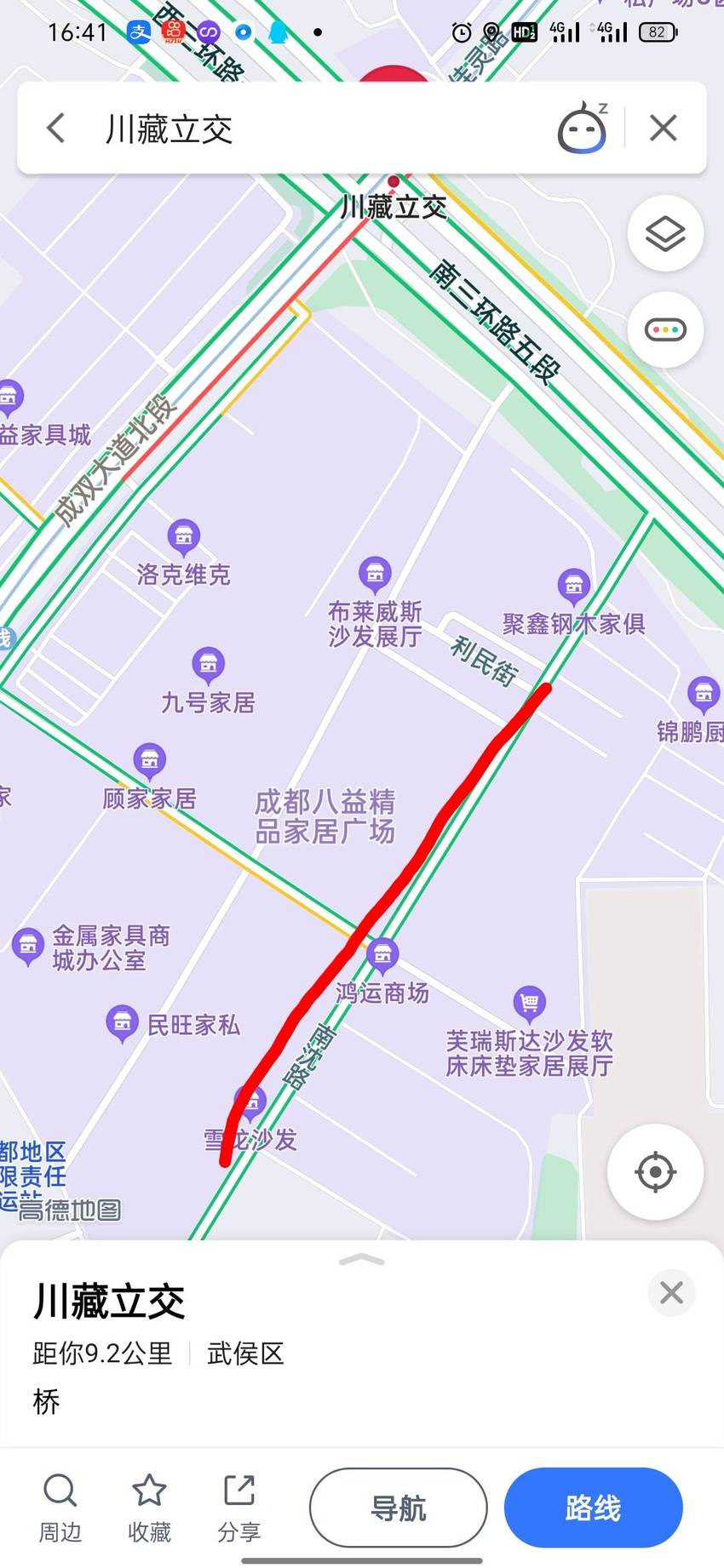Close the 川藏立交 info card
Image resolution: width=724 pixels, height=1568 pixels.
671,1292
